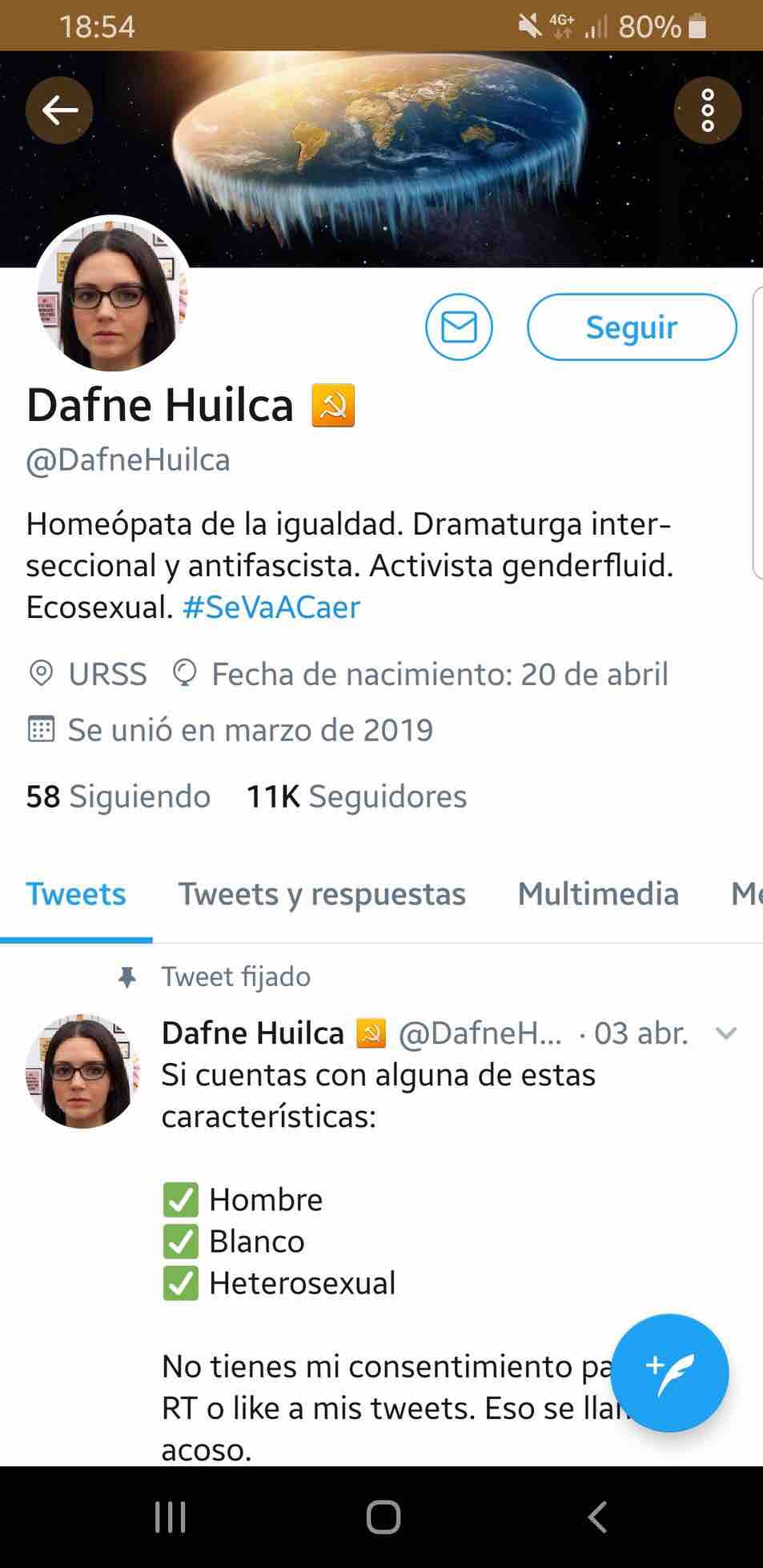The image size is (763, 1568).
Task: Switch to the Multimedia tab
Action: (x=598, y=894)
